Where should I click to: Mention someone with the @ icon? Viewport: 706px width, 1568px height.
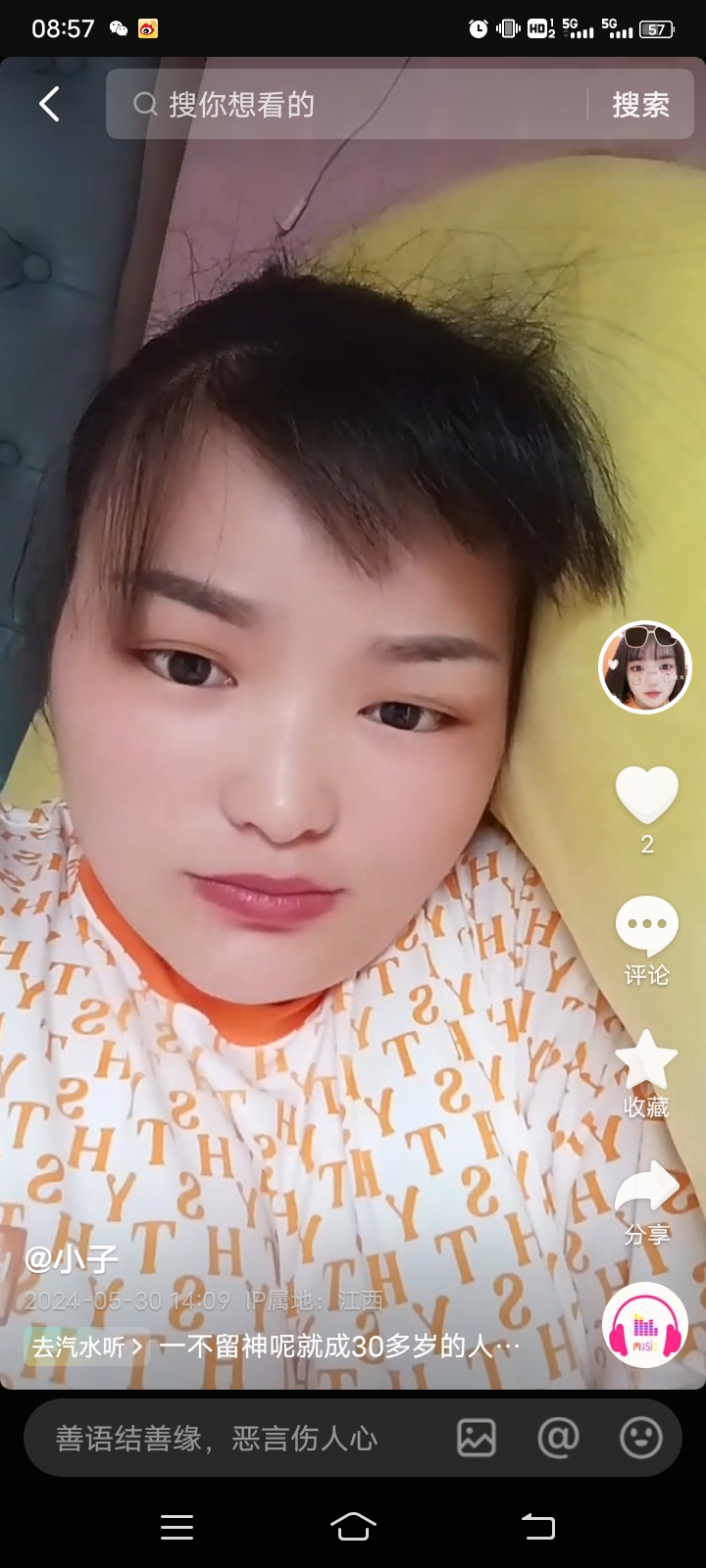coord(558,1438)
